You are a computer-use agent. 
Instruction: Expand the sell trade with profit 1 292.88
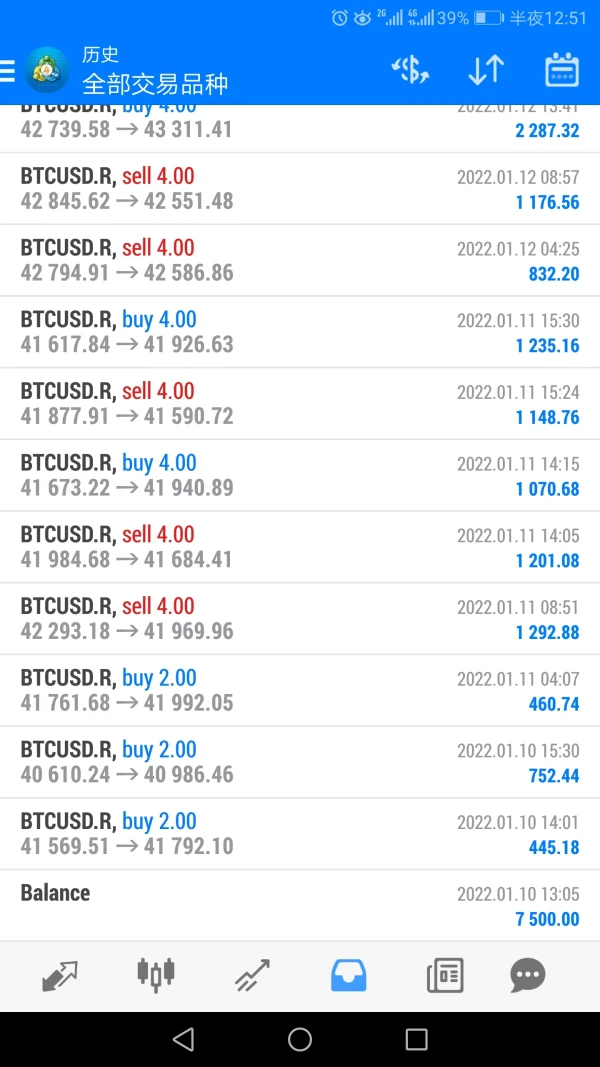tap(300, 619)
